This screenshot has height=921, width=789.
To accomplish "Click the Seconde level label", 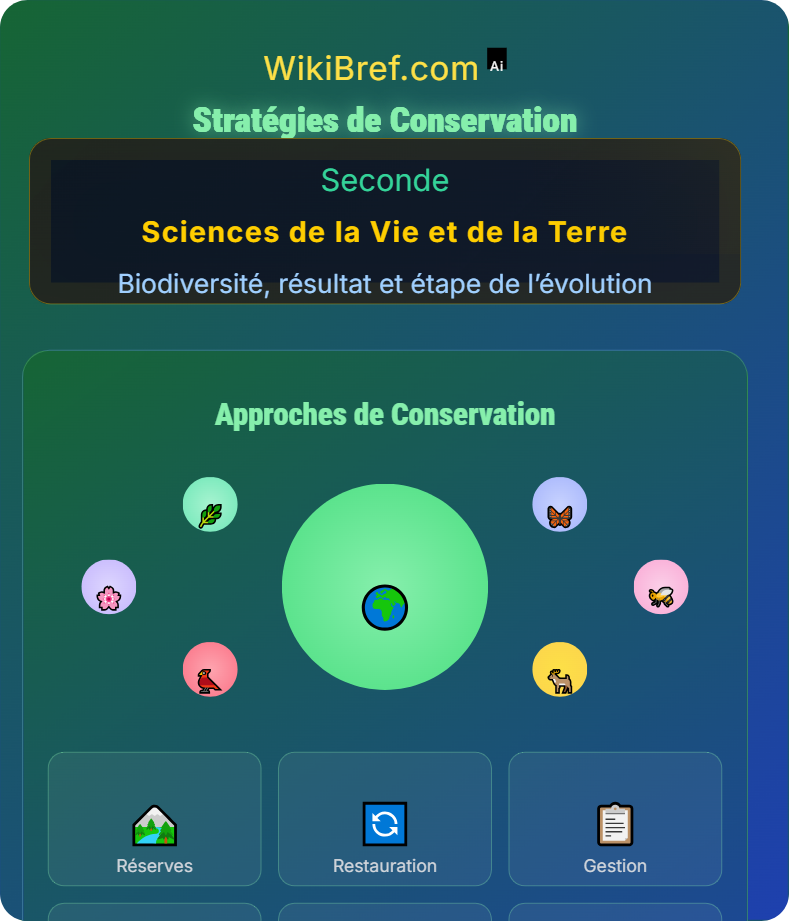I will [x=385, y=181].
